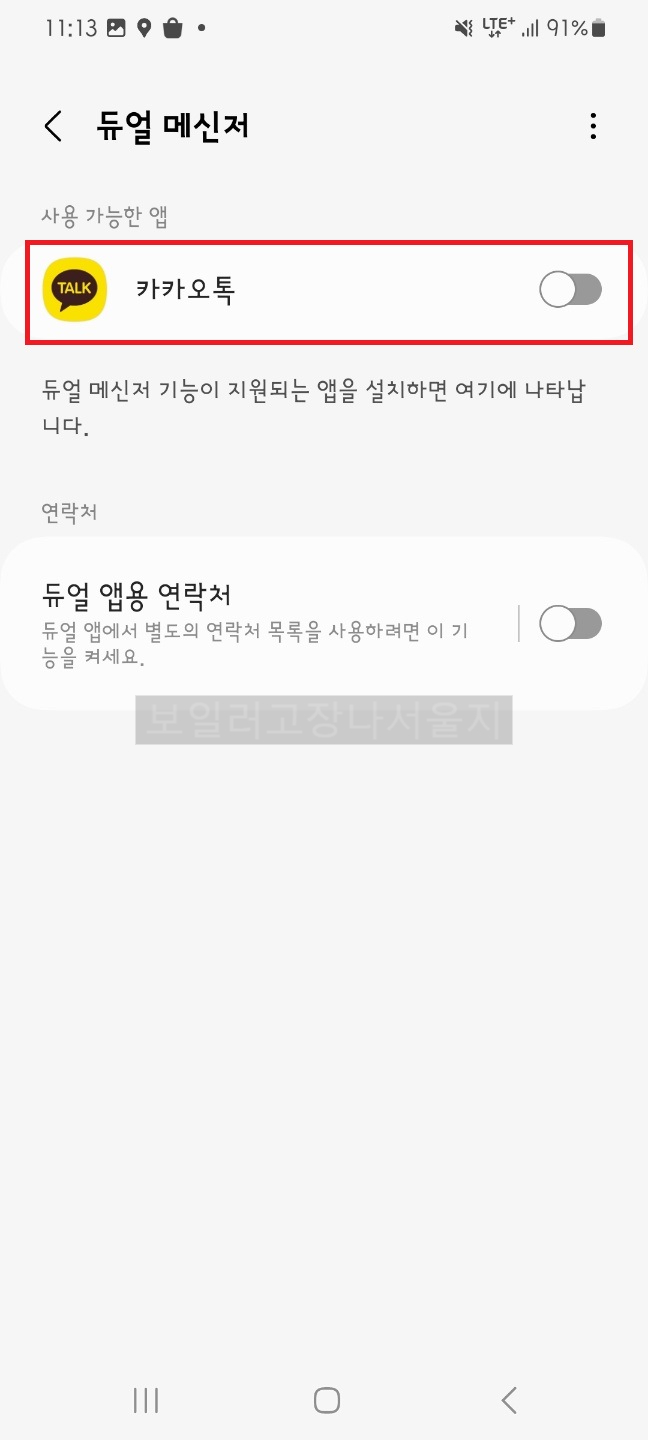Open the three-dot overflow menu
Screen dimensions: 648x1440
(x=593, y=126)
